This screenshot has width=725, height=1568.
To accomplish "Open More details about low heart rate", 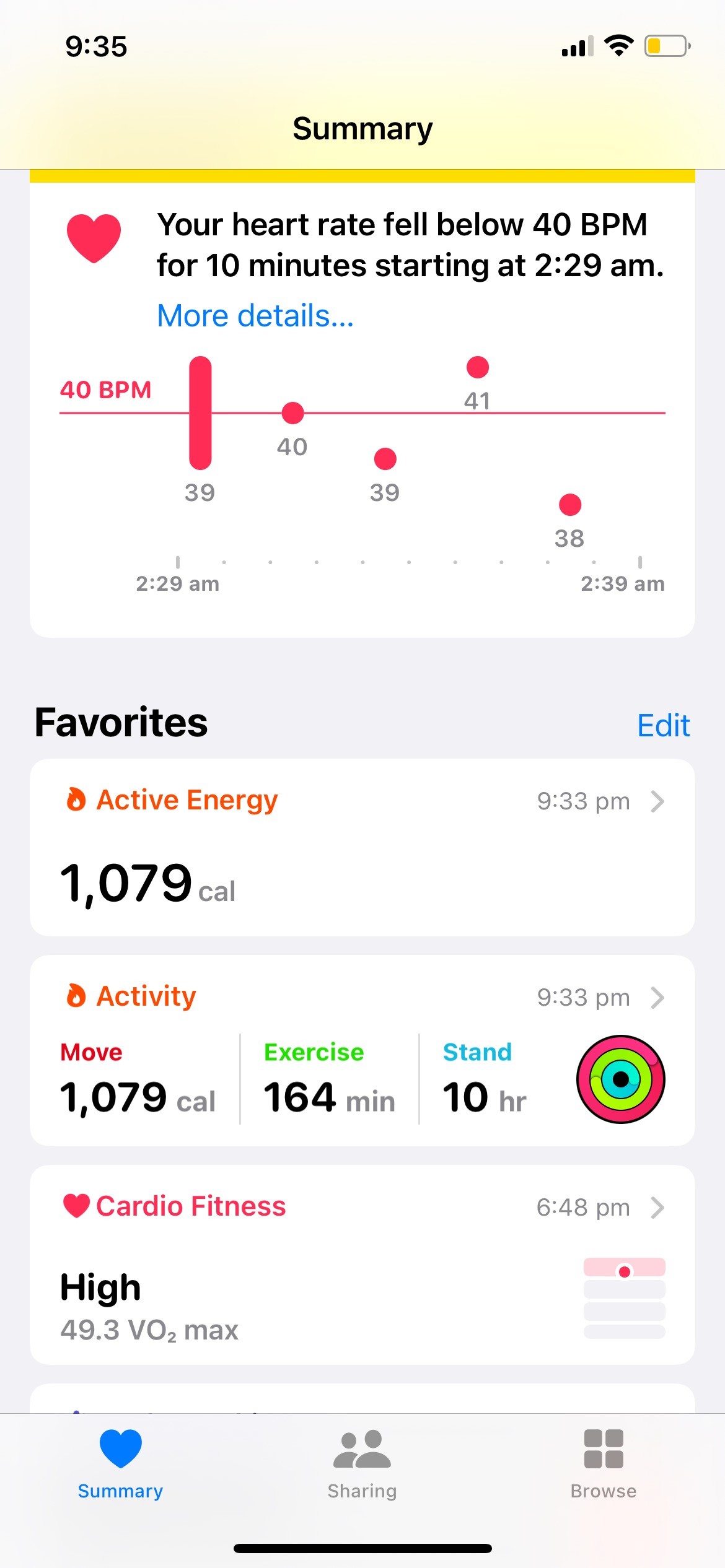I will (255, 316).
